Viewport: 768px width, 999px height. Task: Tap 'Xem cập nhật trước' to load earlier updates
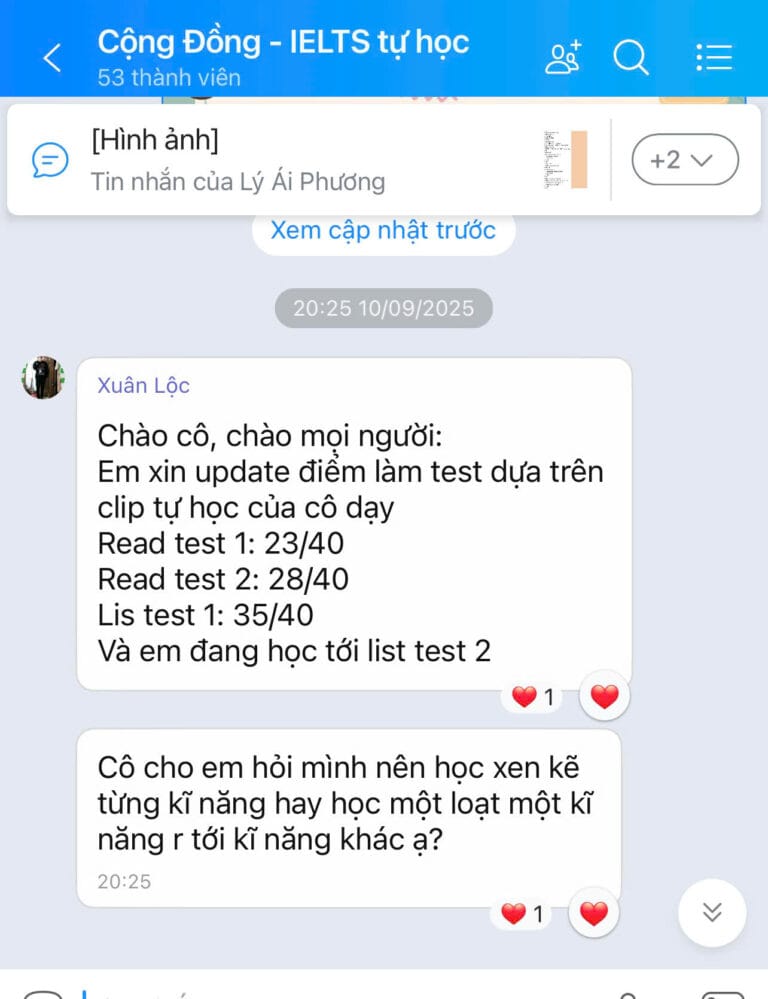click(383, 230)
